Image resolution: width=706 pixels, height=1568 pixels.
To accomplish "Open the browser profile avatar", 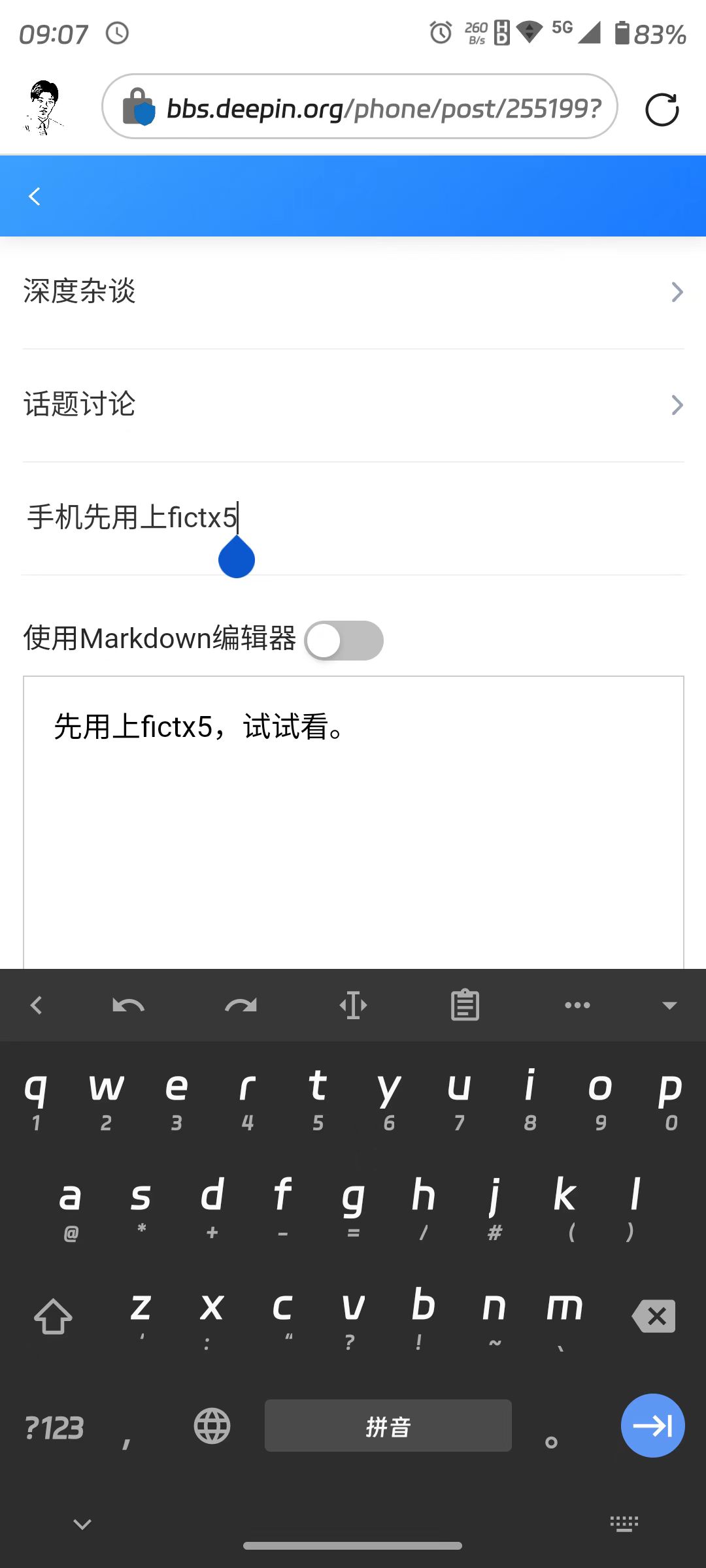I will [44, 108].
